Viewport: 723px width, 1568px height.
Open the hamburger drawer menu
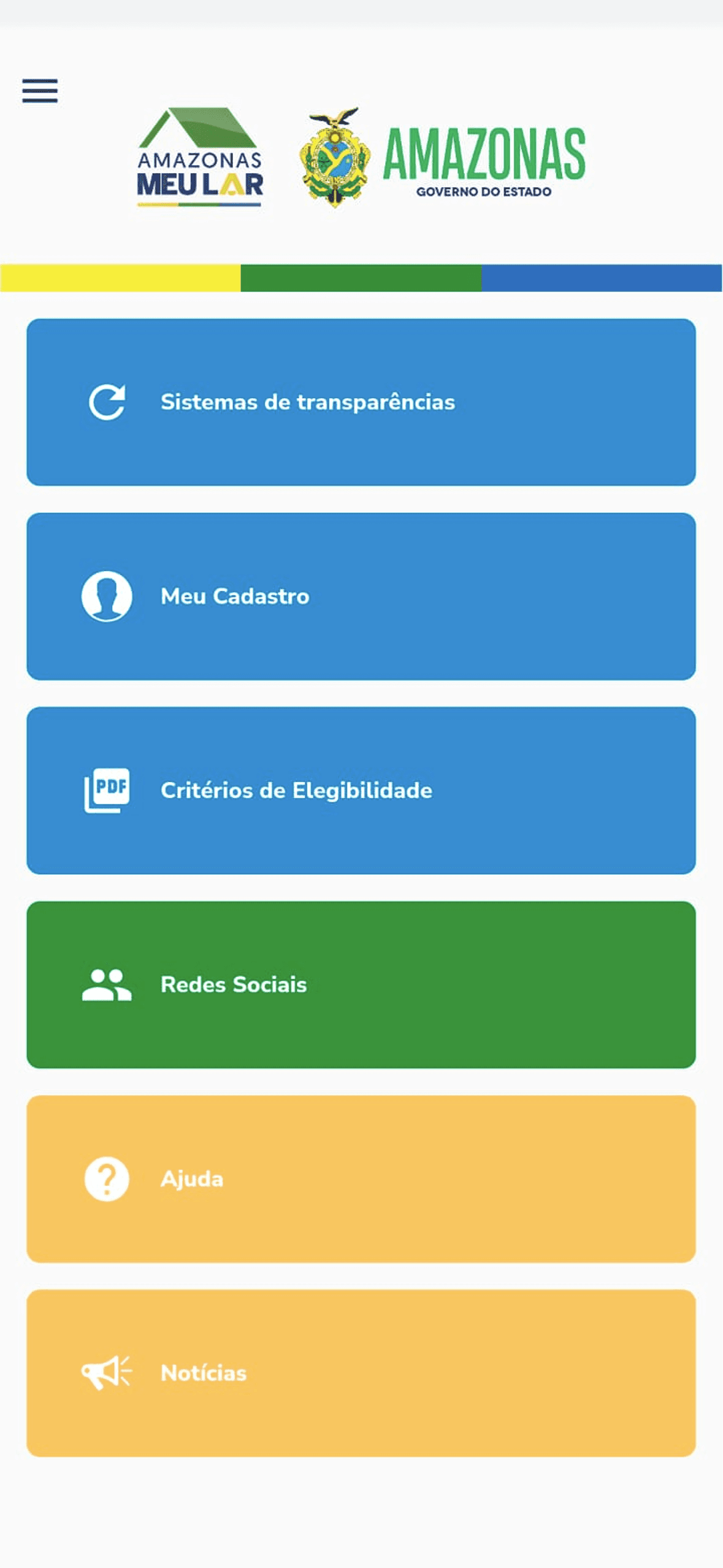tap(40, 91)
